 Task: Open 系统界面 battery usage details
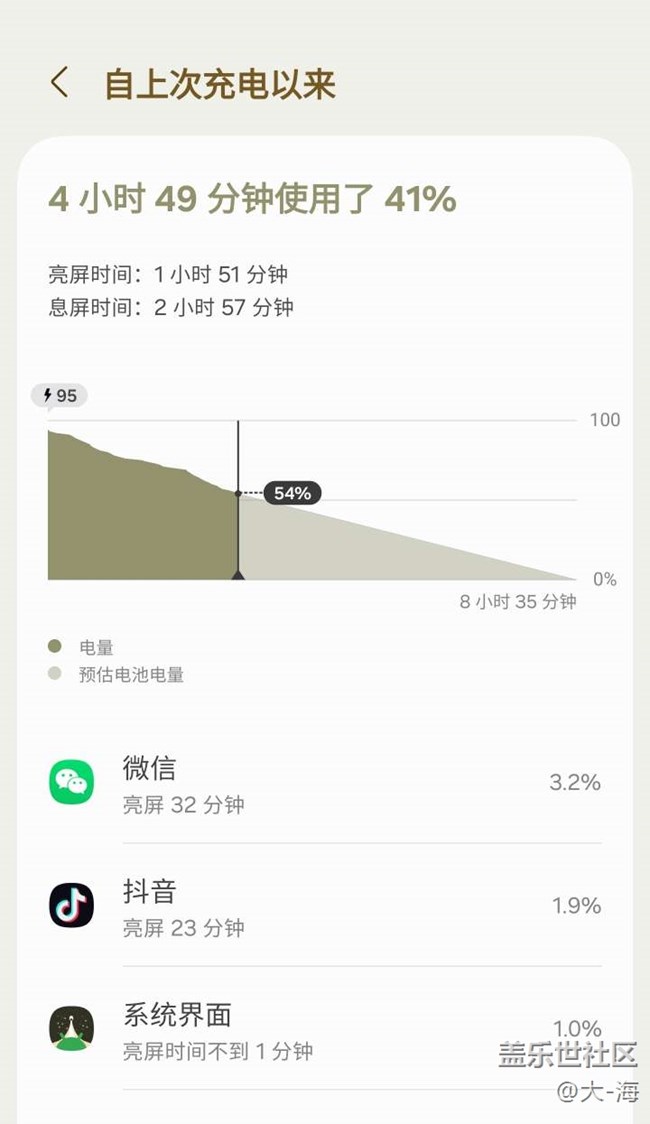pyautogui.click(x=325, y=1029)
